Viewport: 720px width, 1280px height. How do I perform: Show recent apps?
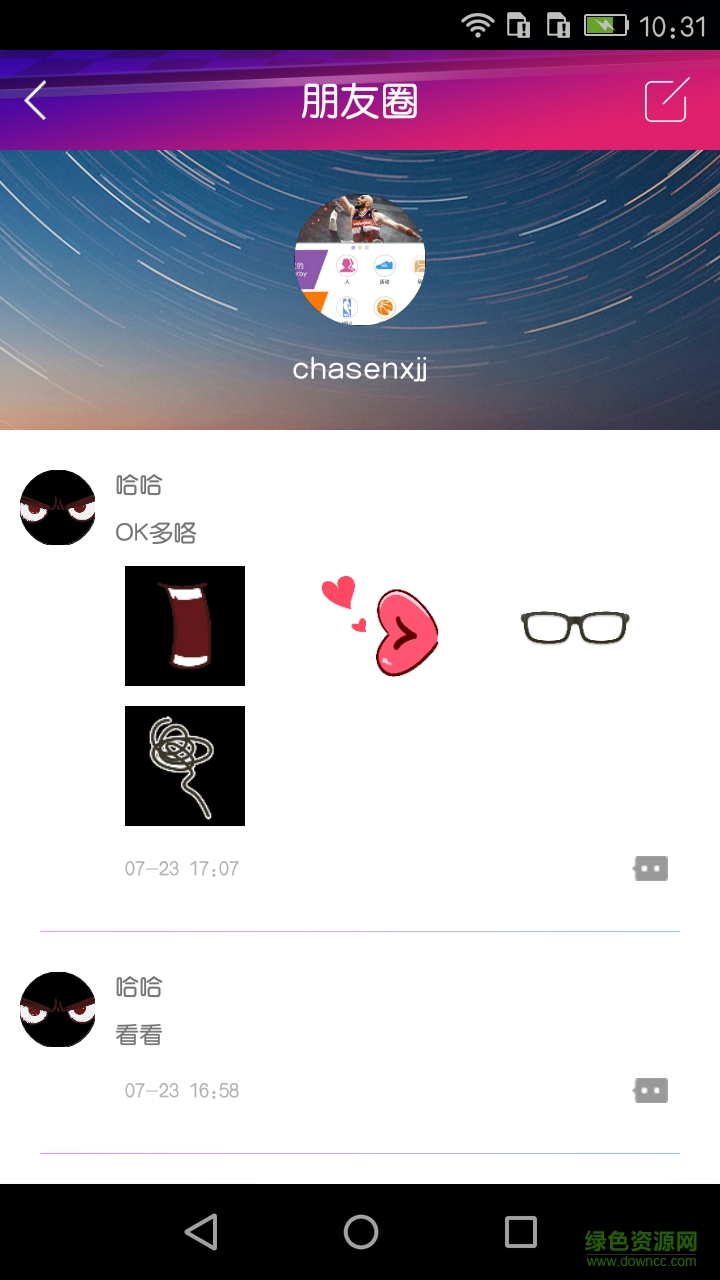pyautogui.click(x=520, y=1232)
